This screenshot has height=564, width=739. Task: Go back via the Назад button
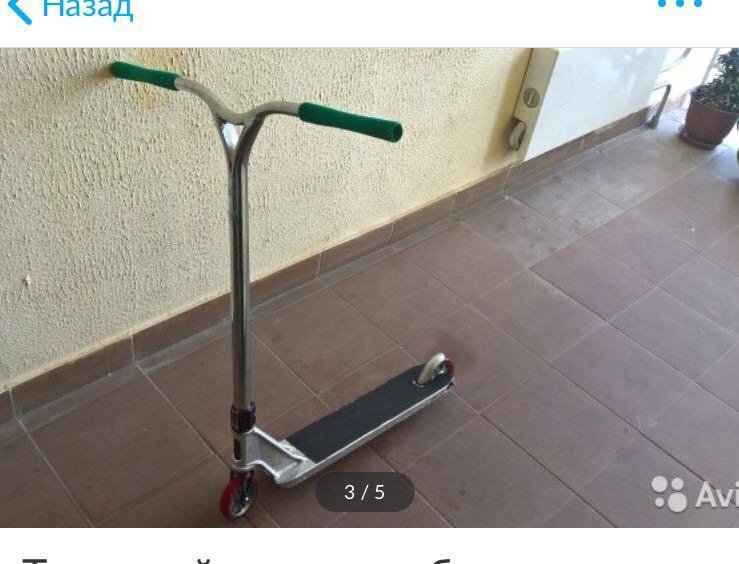[70, 10]
